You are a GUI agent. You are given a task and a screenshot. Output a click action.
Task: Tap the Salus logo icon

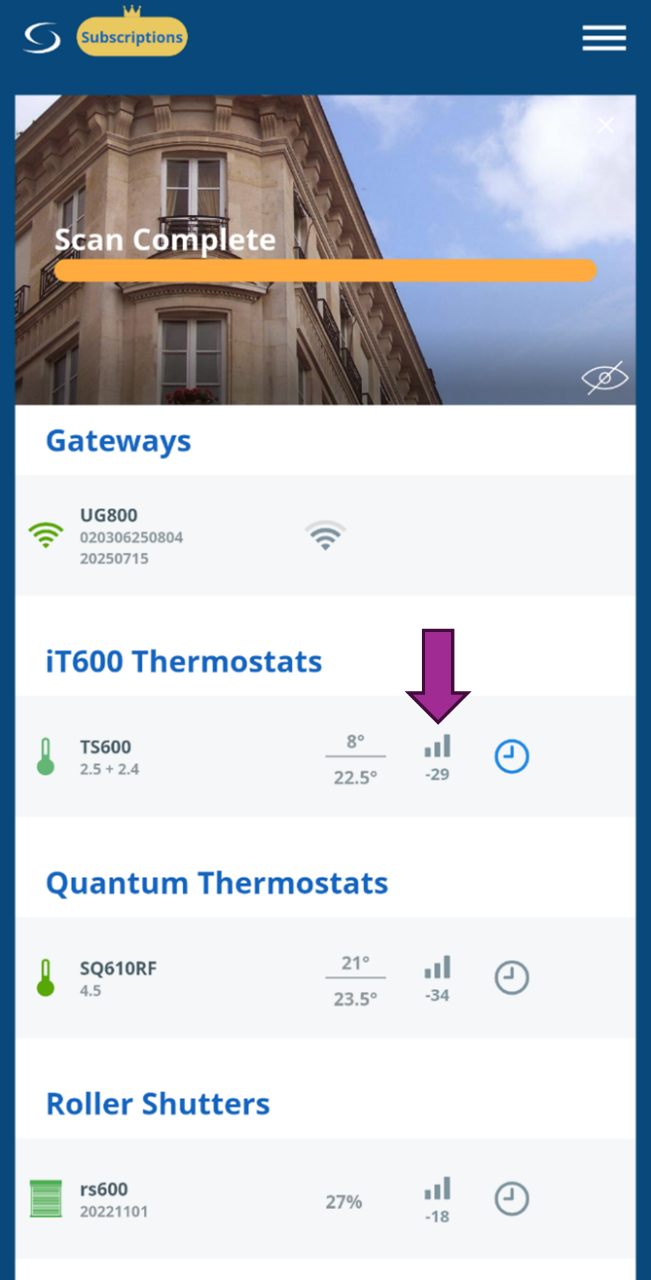42,38
